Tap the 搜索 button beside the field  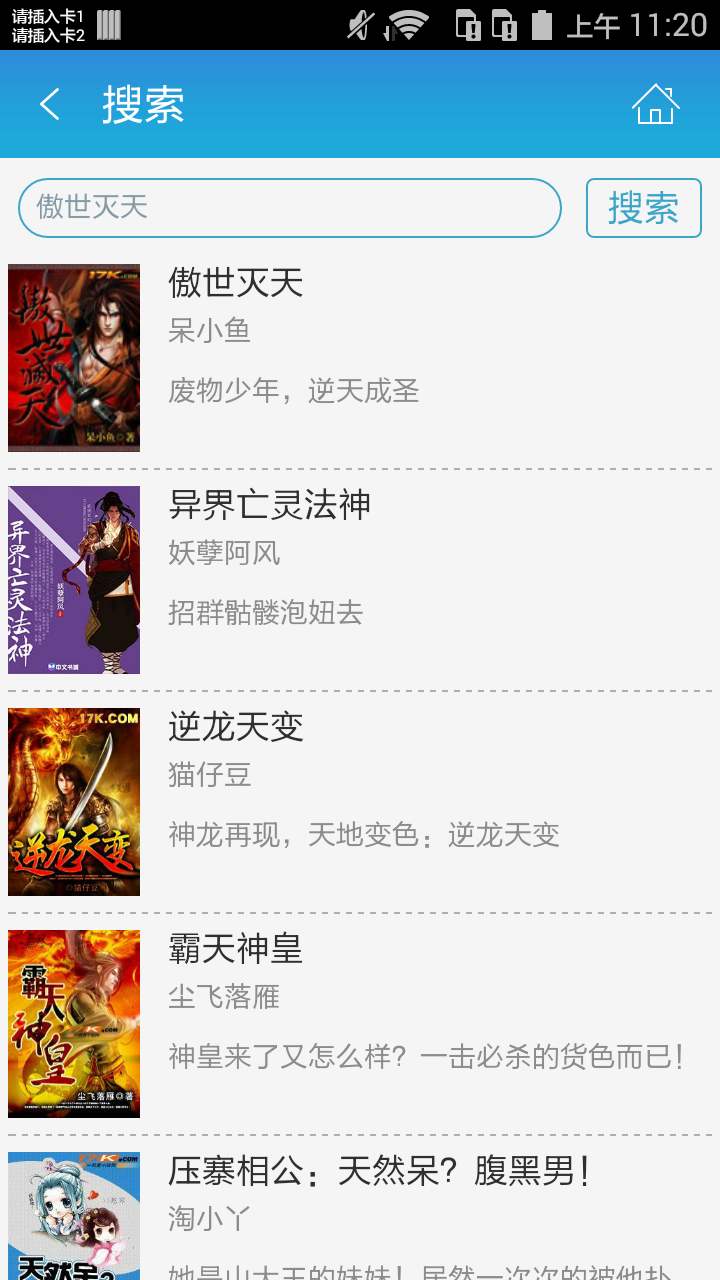(x=643, y=208)
